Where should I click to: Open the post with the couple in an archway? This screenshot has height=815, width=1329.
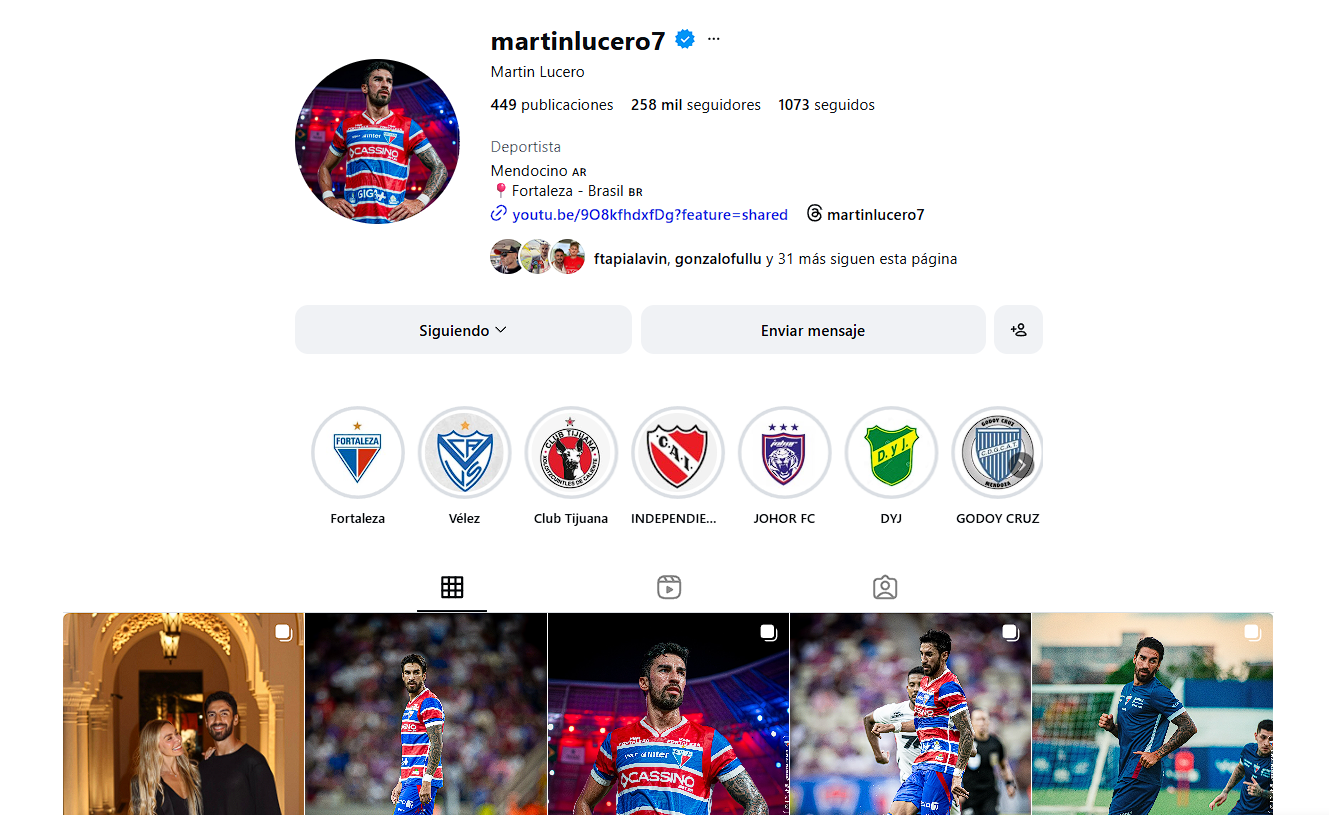click(183, 714)
